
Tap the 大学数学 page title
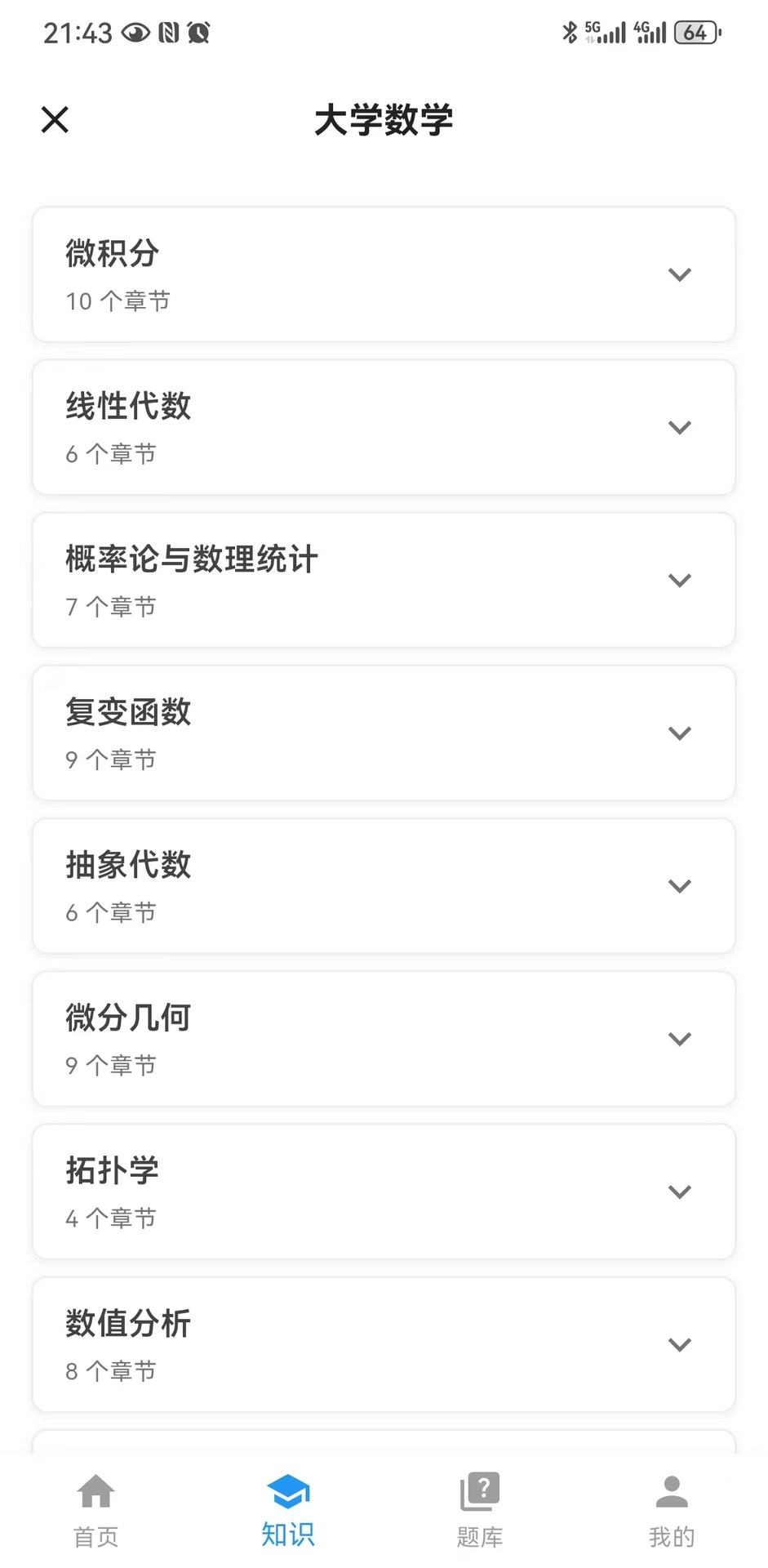(384, 119)
